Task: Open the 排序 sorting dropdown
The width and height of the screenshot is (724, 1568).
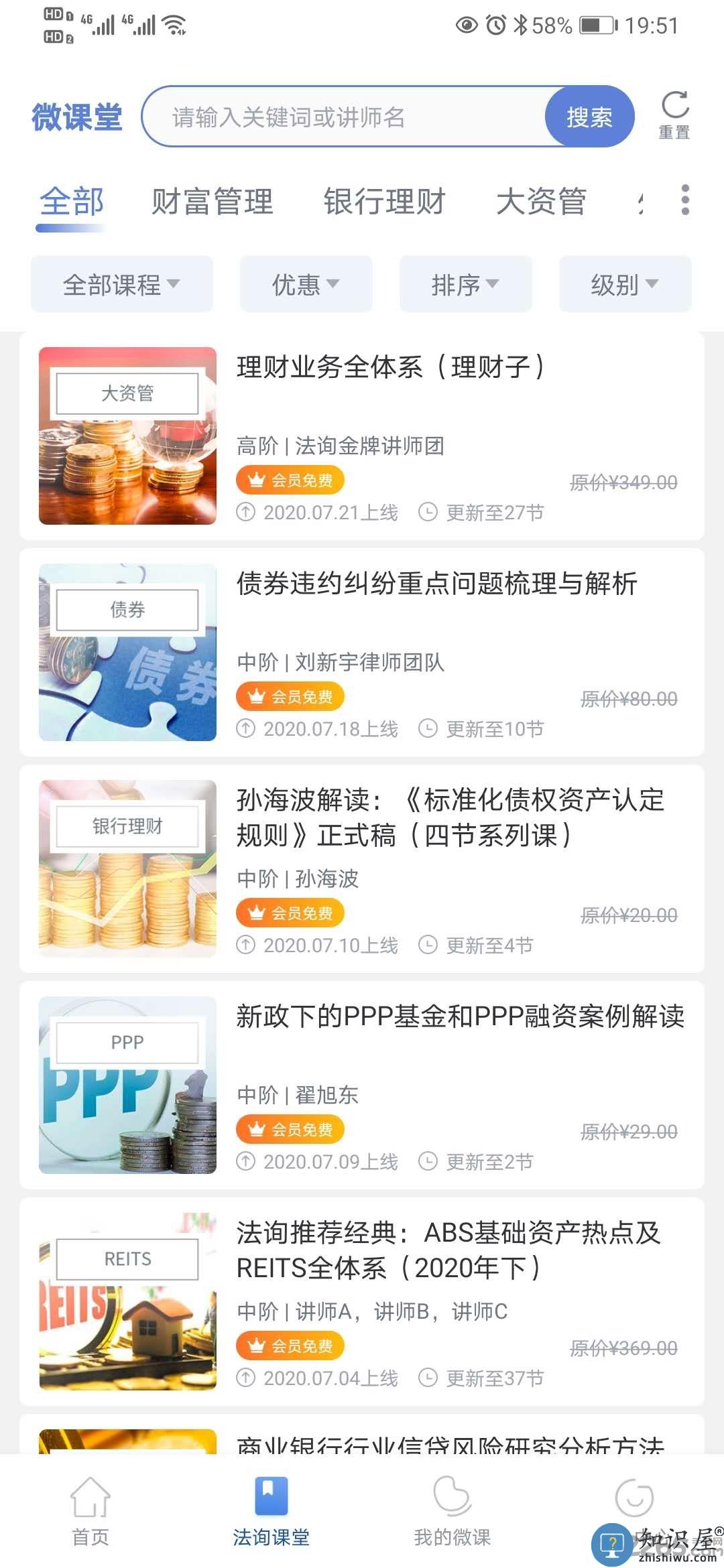Action: coord(465,285)
